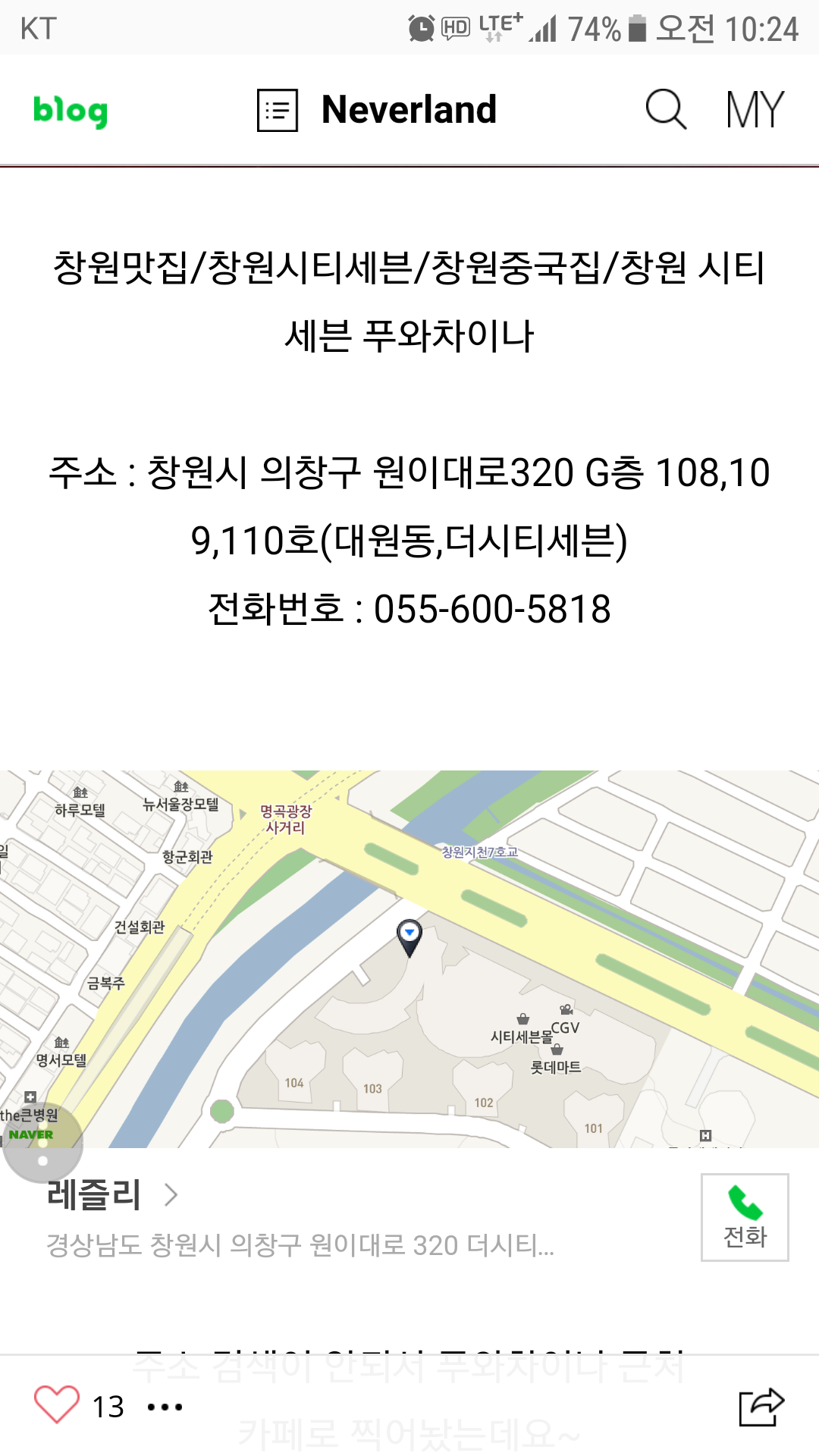Like this post with the heart
The image size is (819, 1456).
click(57, 1404)
